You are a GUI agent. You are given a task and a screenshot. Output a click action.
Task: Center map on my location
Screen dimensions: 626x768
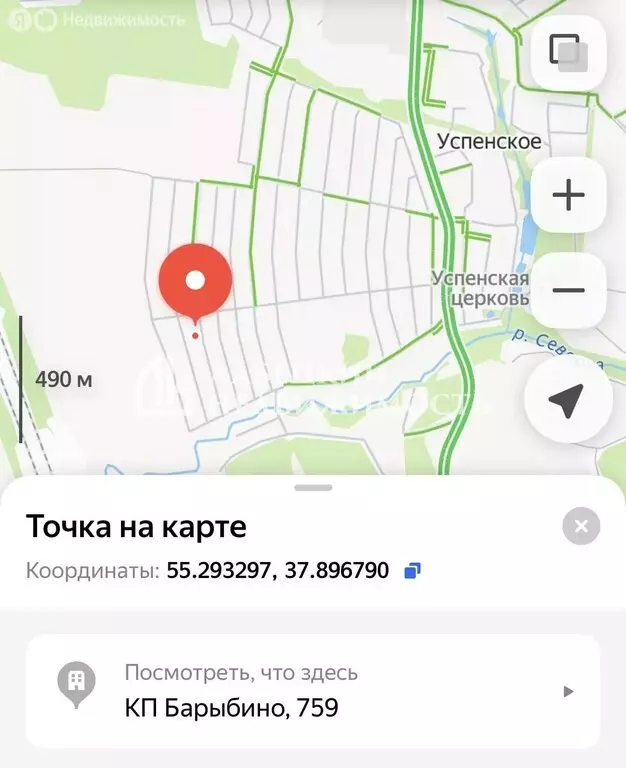pyautogui.click(x=568, y=400)
